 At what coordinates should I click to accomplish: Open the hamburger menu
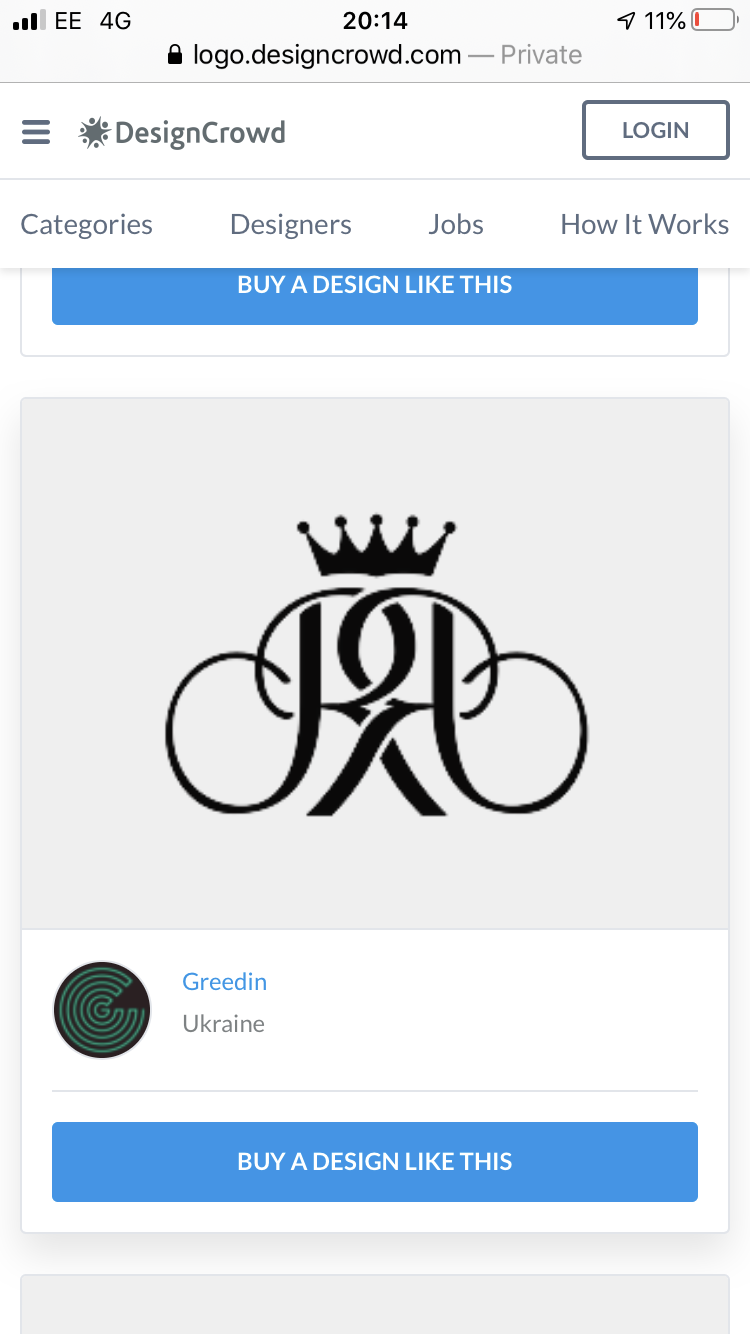[36, 132]
